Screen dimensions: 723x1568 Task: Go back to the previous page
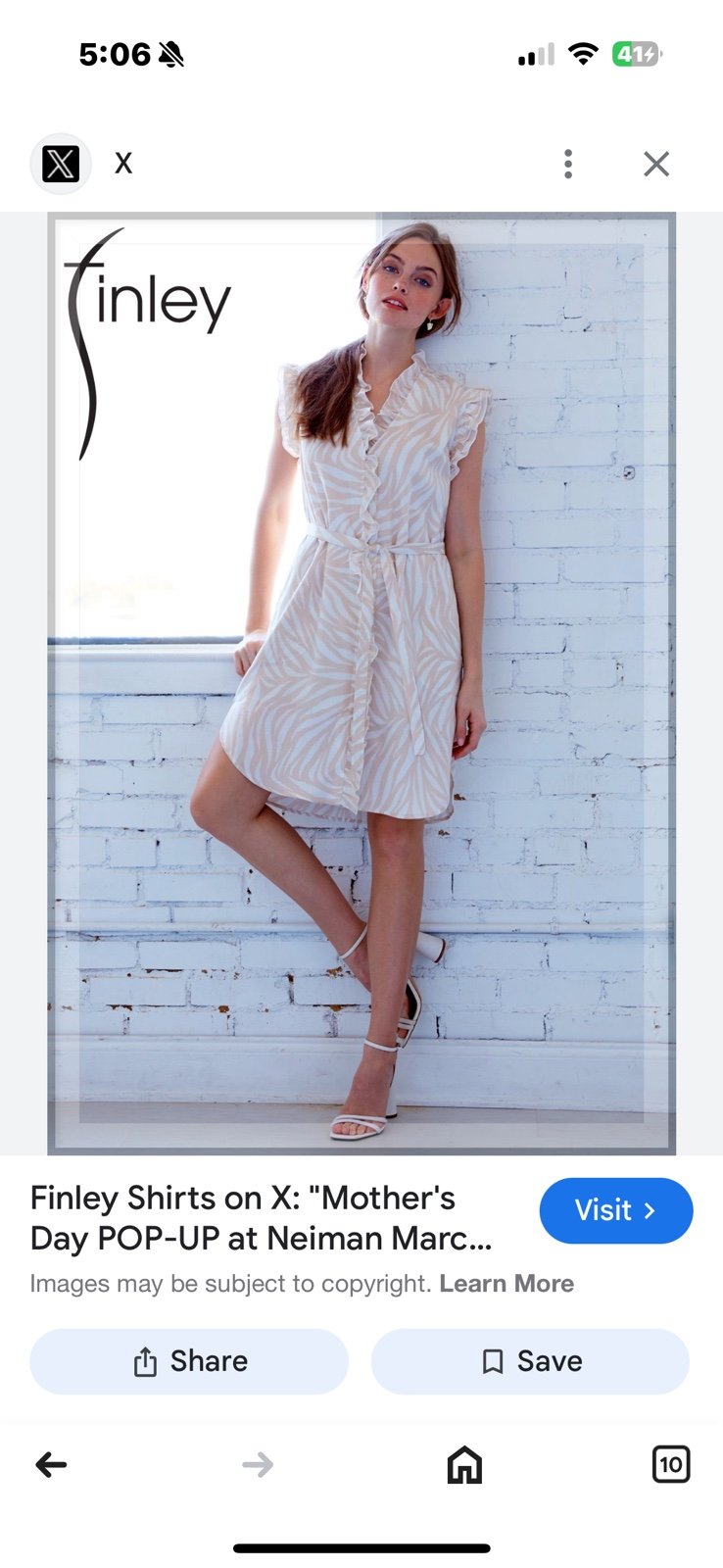51,1465
